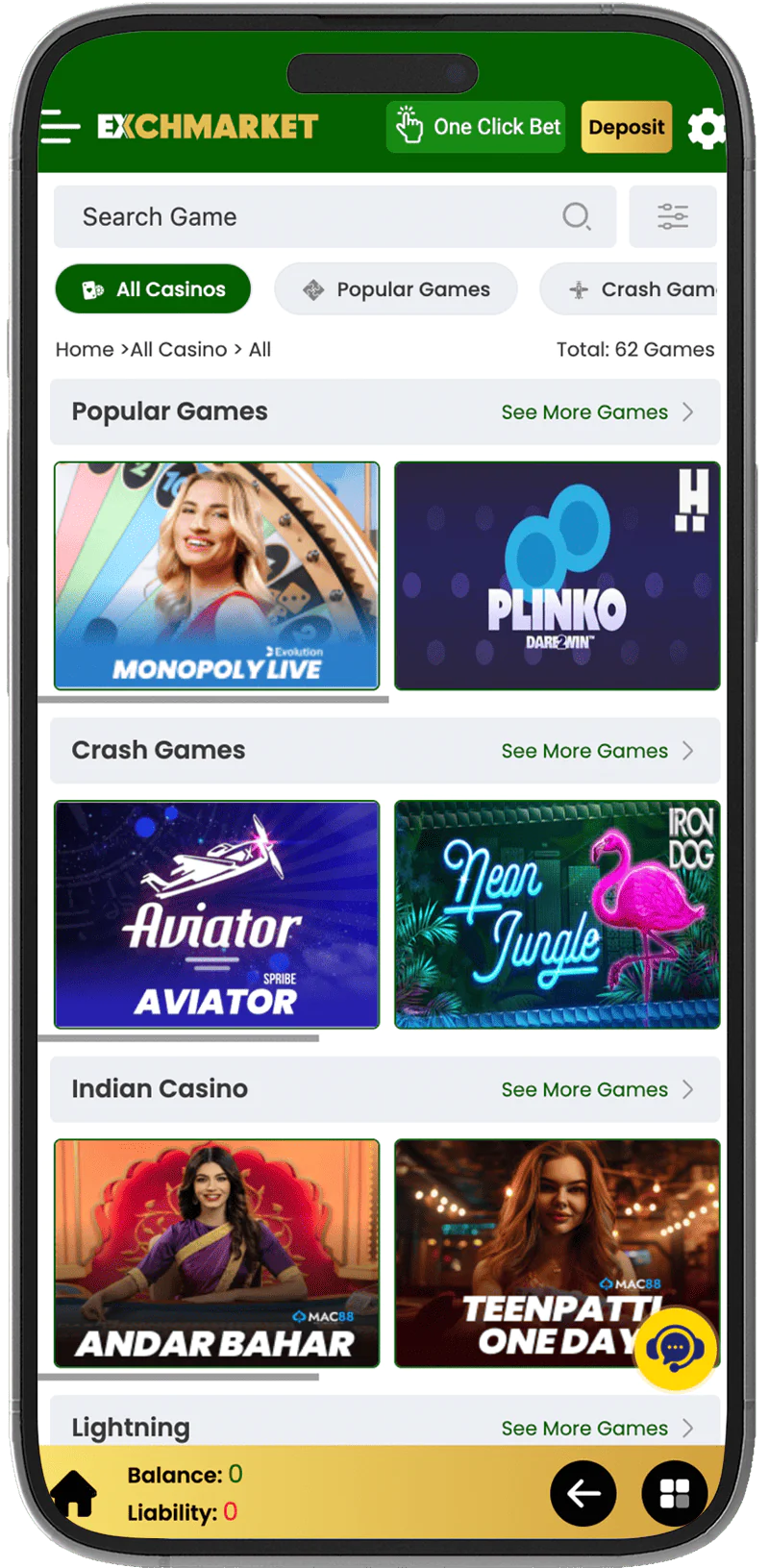Open the Andar Bahar game
This screenshot has width=769, height=1568.
point(217,1253)
